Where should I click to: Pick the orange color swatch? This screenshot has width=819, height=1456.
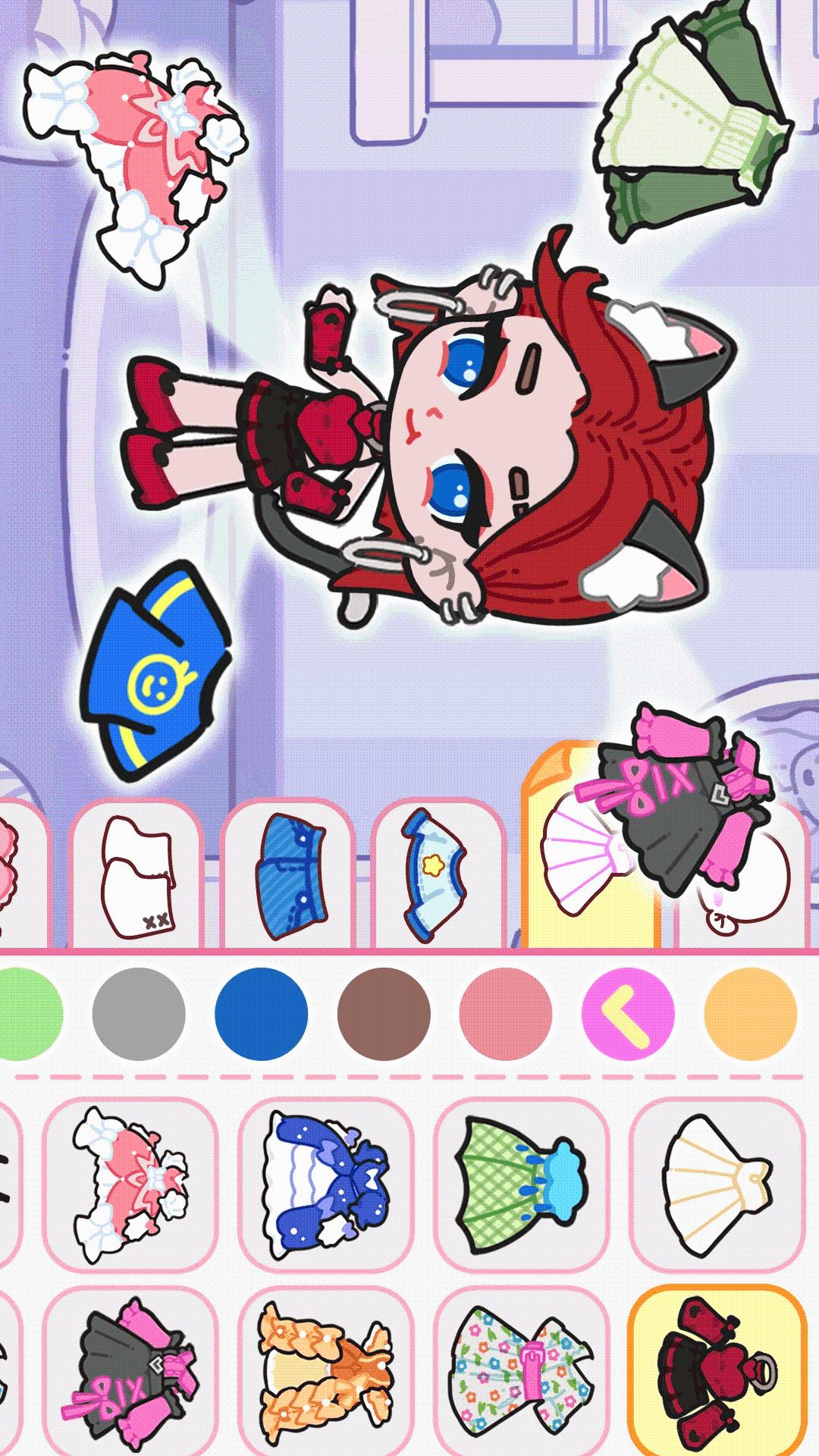(x=750, y=1013)
